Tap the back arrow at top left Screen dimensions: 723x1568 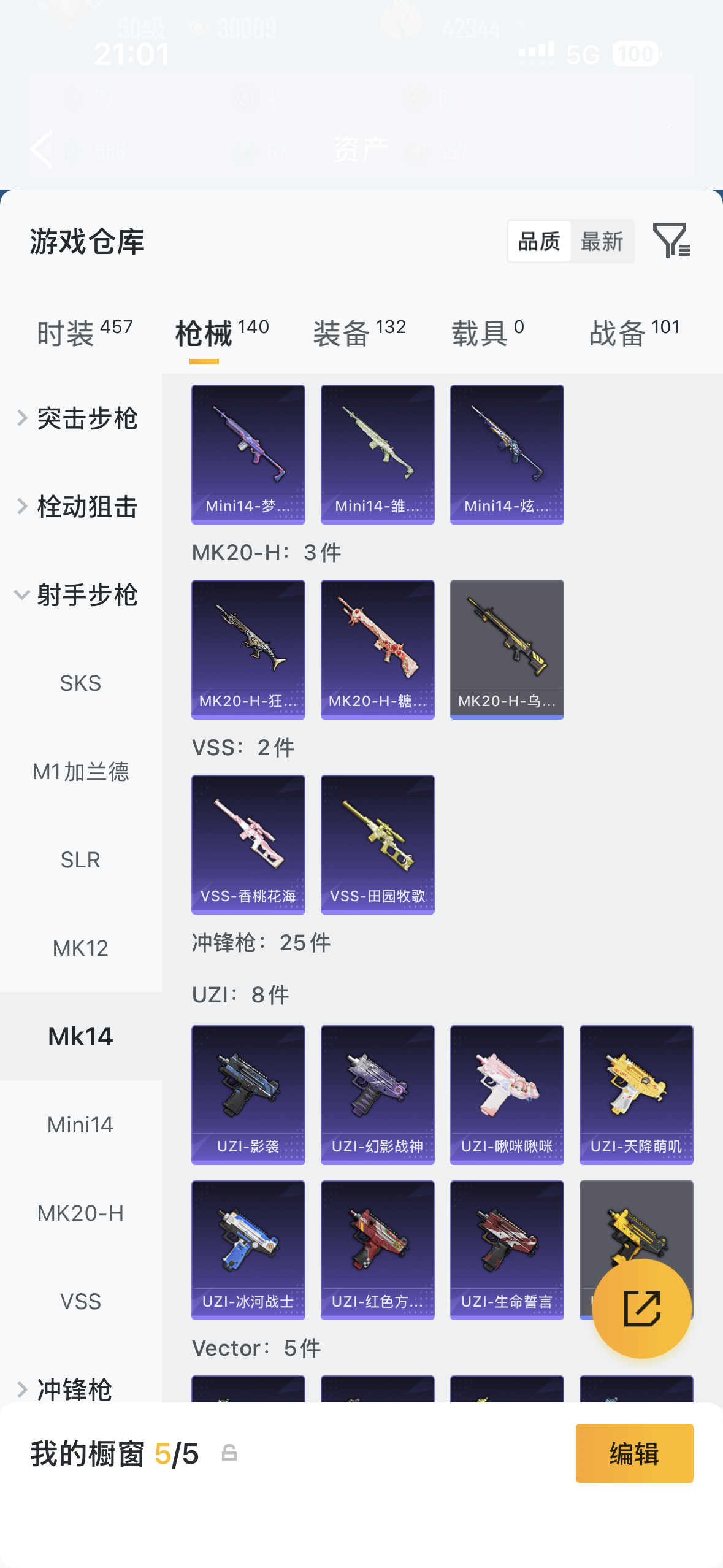click(42, 148)
